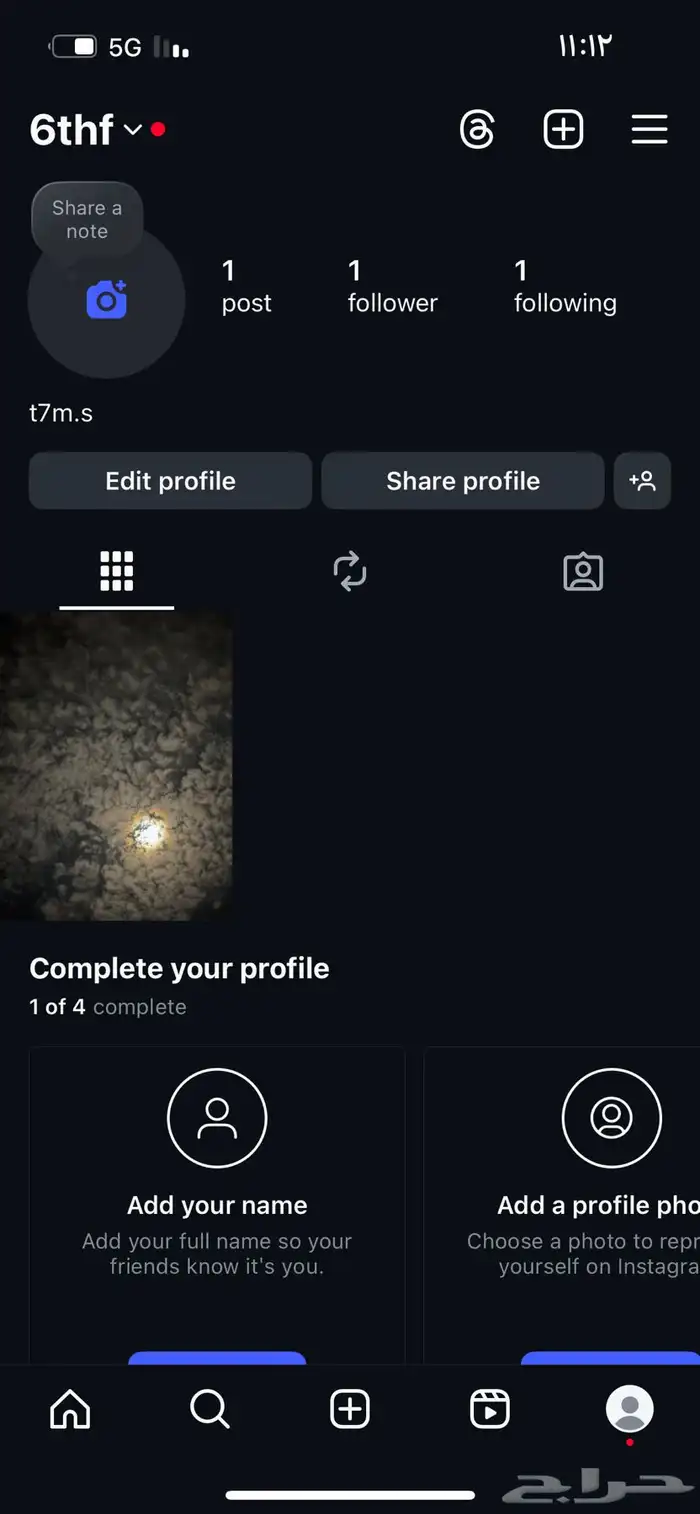
Task: Go to the Home feed tab
Action: click(x=70, y=1409)
